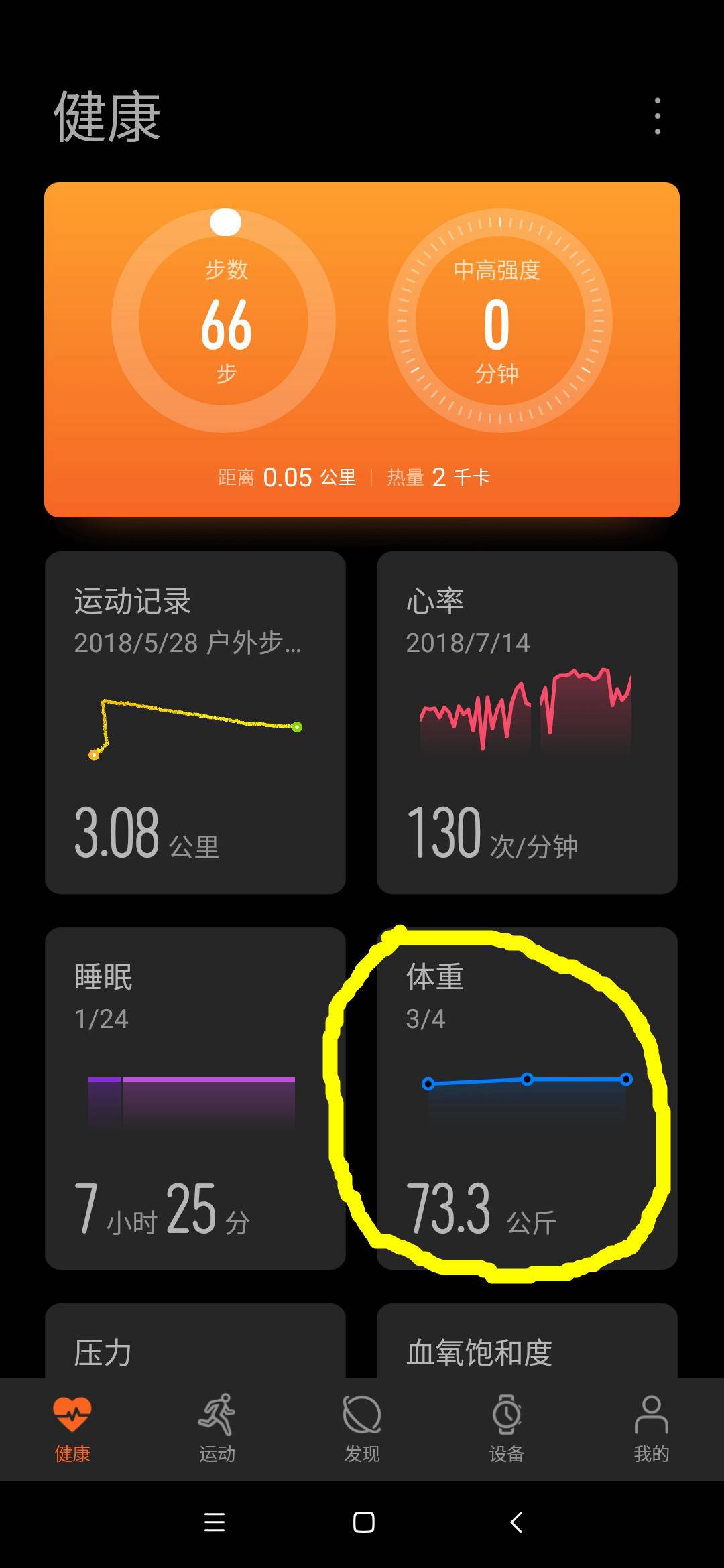Open the 心率 heart rate card

click(x=527, y=724)
